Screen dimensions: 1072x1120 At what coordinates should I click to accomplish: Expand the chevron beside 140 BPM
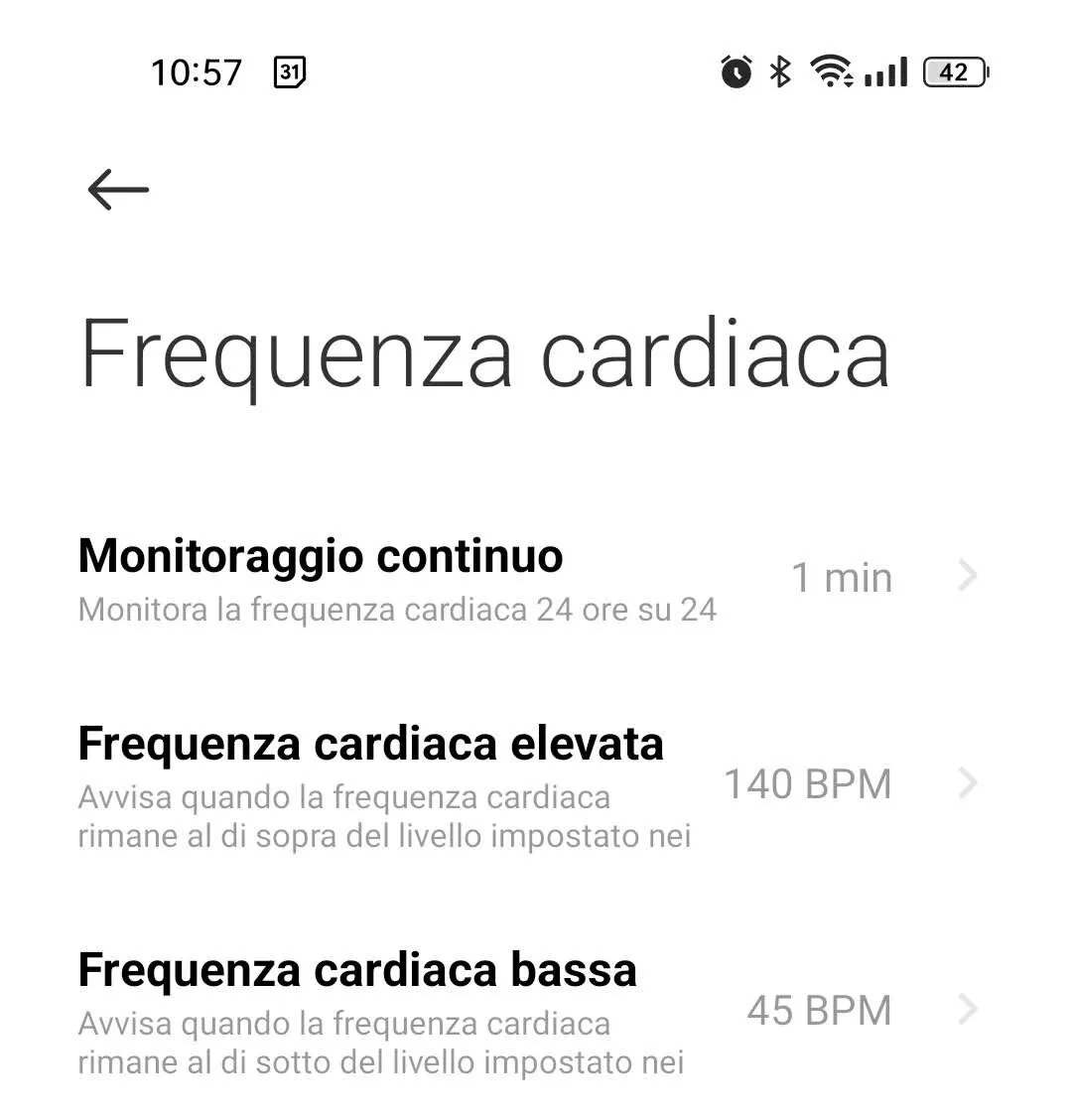point(967,784)
